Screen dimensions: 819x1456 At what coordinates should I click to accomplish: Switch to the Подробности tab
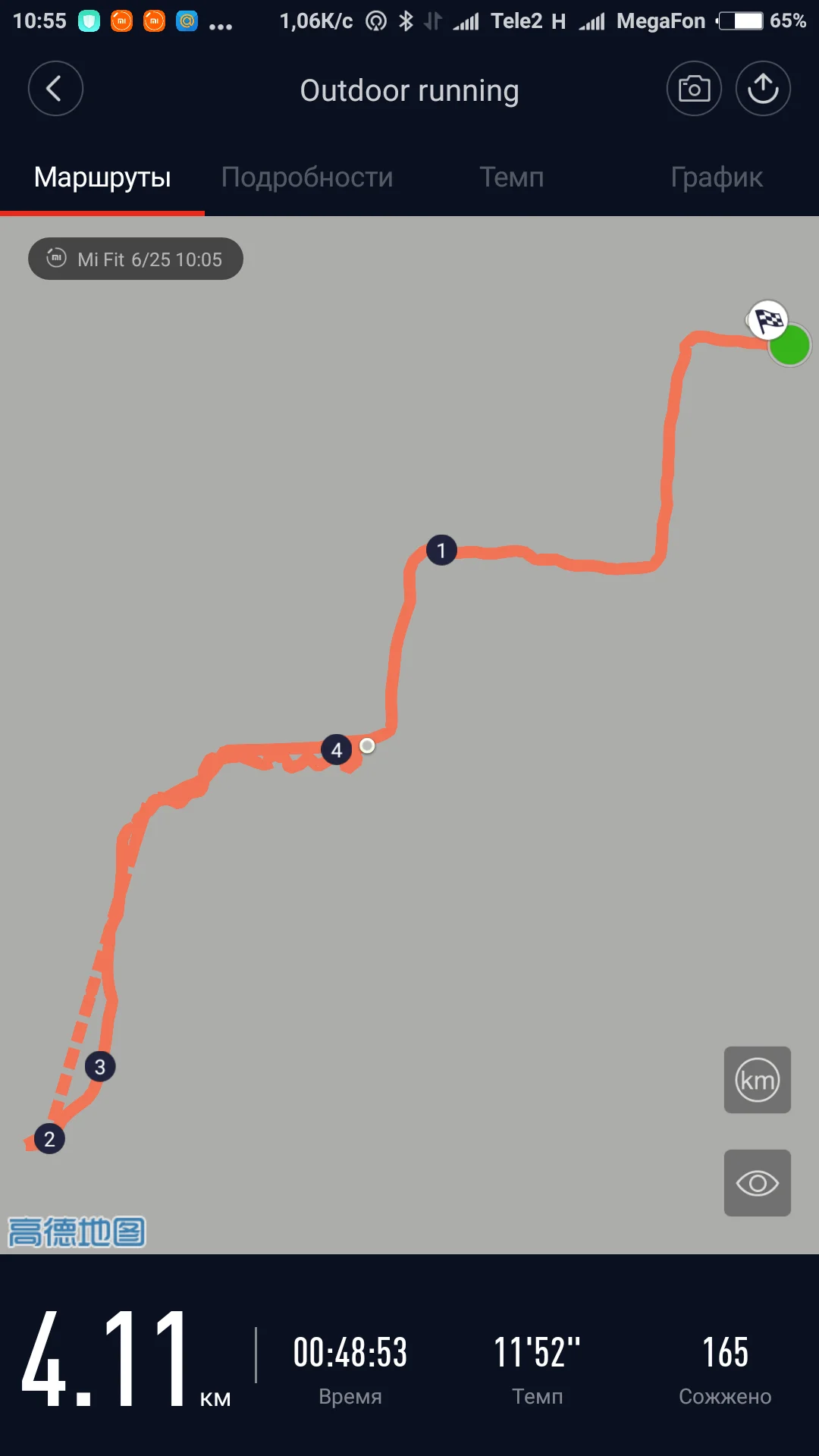pyautogui.click(x=307, y=177)
